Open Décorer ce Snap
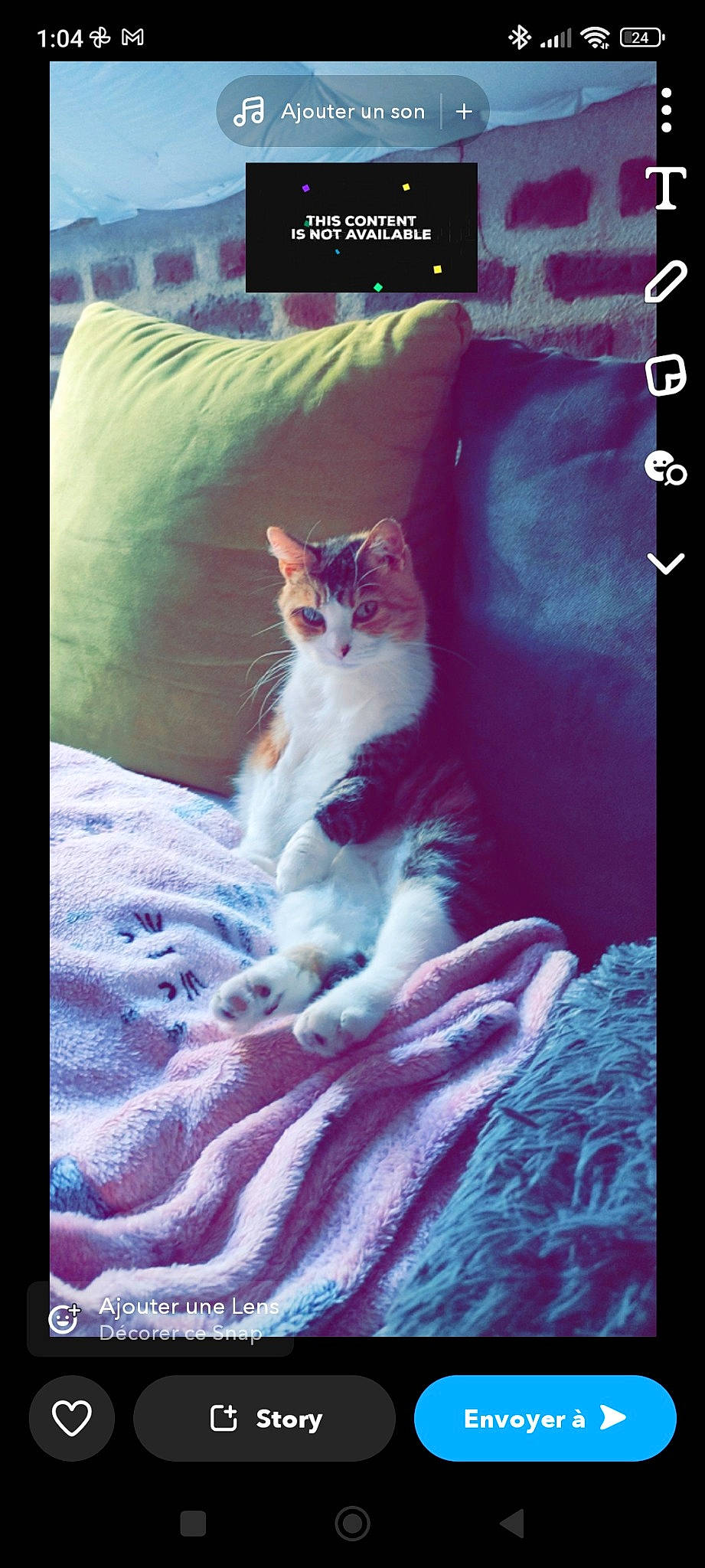This screenshot has width=705, height=1568. 181,1333
